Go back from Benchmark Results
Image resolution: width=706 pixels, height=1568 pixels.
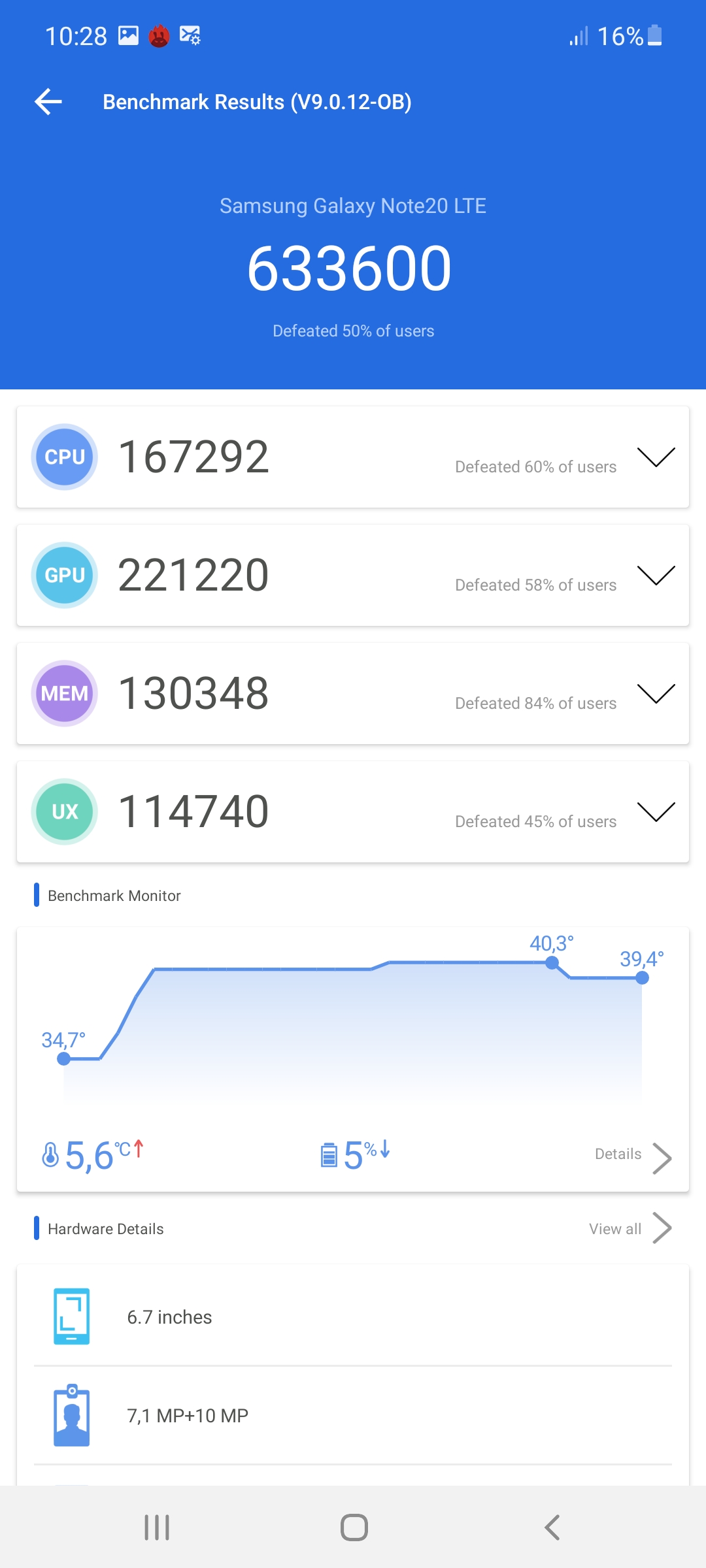[x=48, y=102]
